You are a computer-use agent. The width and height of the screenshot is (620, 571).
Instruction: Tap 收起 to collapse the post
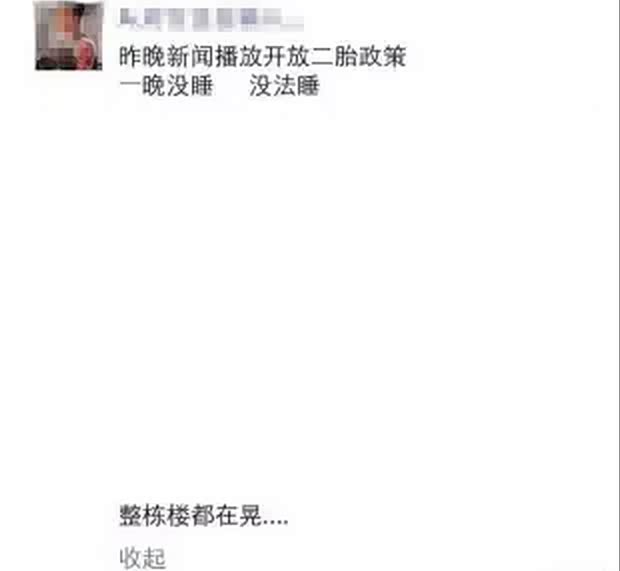143,557
